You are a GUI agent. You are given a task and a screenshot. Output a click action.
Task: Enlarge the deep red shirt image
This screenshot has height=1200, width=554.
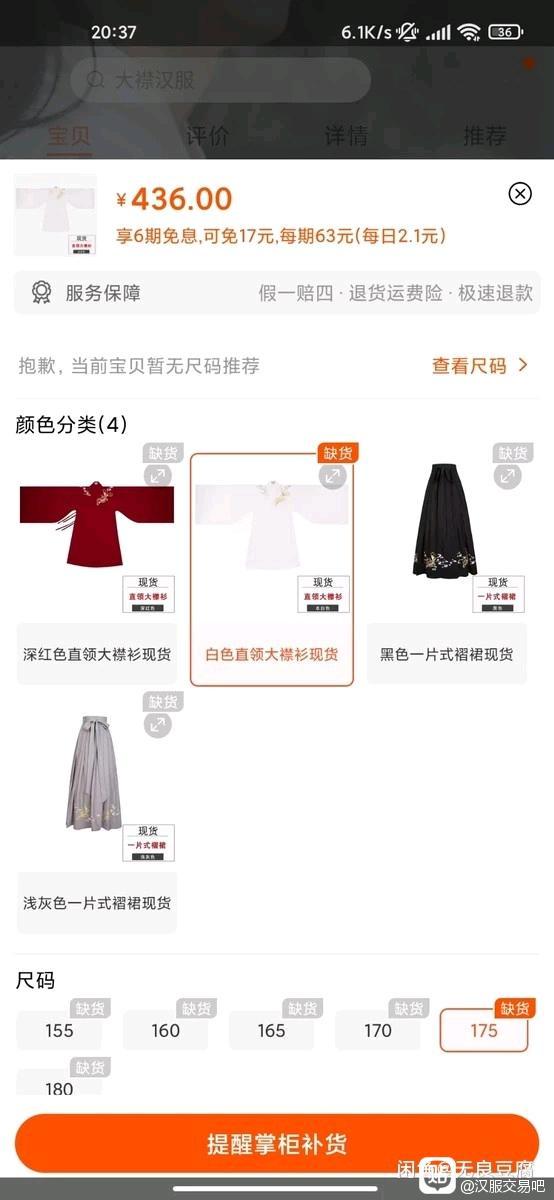[157, 477]
